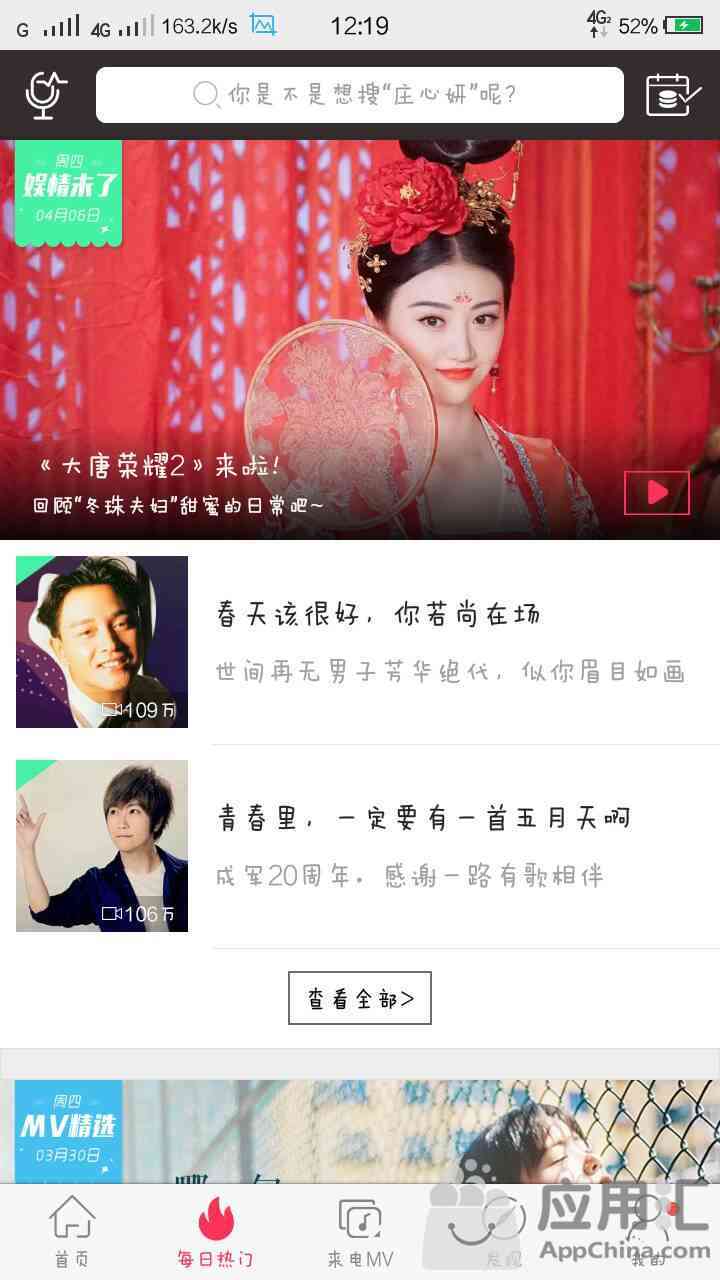
Task: Tap 查看全部 to view all items
Action: (360, 998)
